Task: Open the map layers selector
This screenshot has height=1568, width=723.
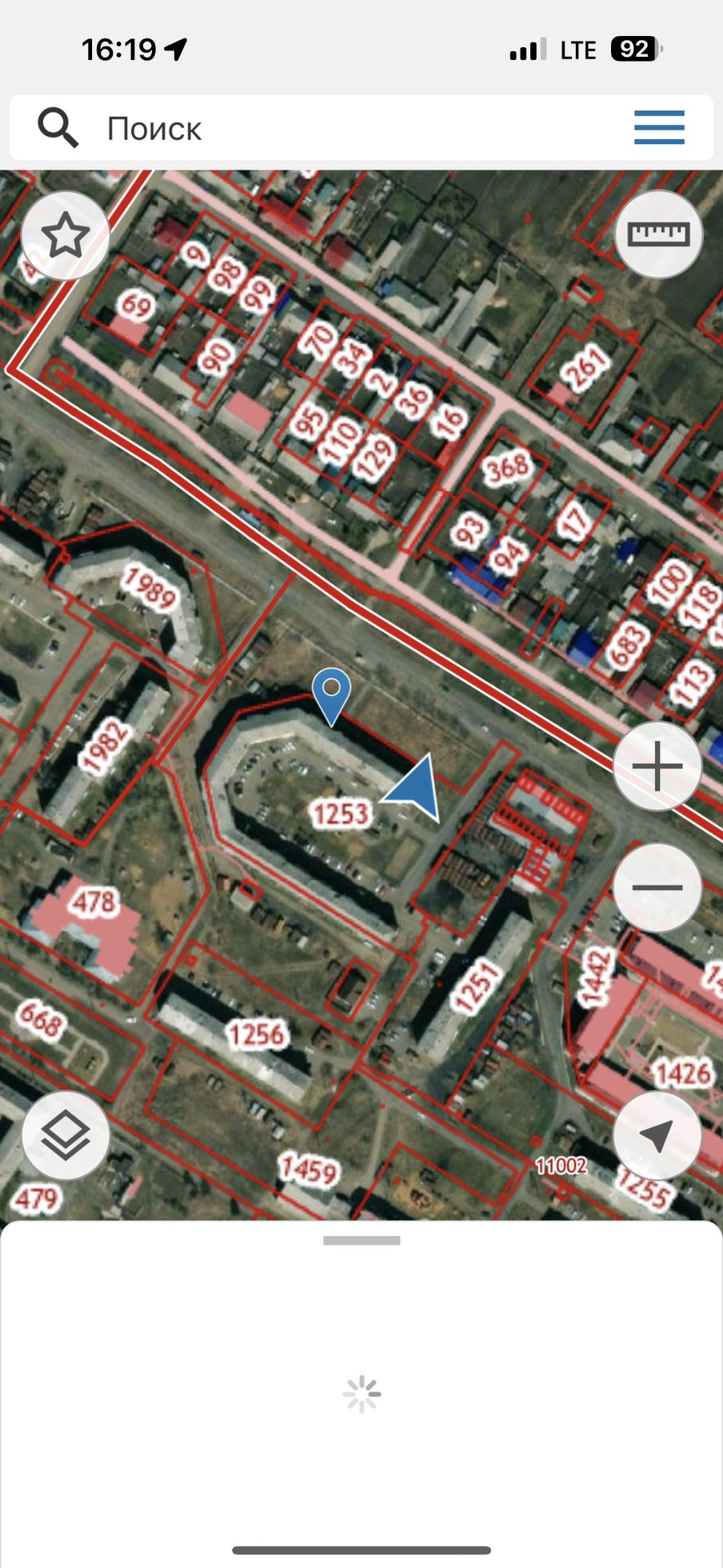Action: 66,1135
